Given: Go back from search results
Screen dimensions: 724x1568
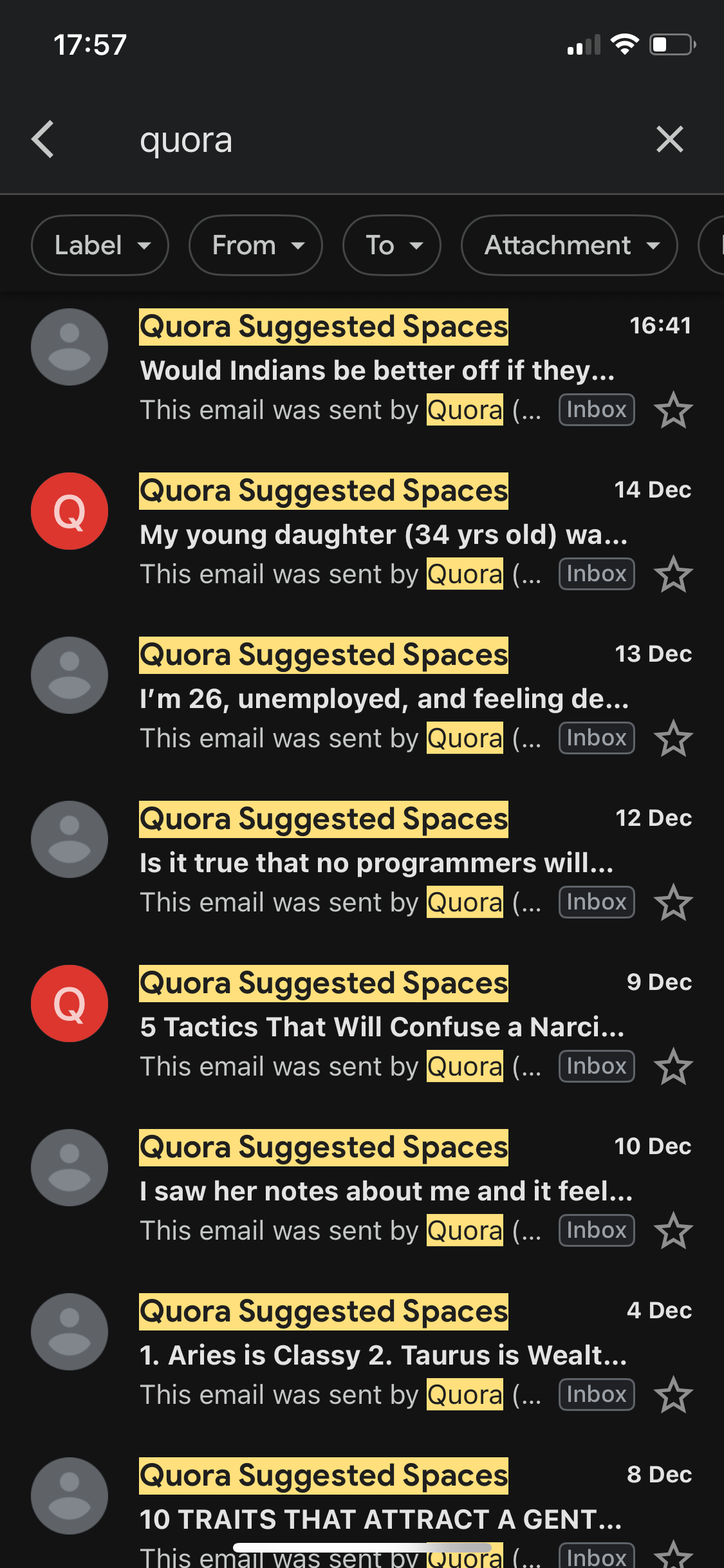Looking at the screenshot, I should point(42,139).
